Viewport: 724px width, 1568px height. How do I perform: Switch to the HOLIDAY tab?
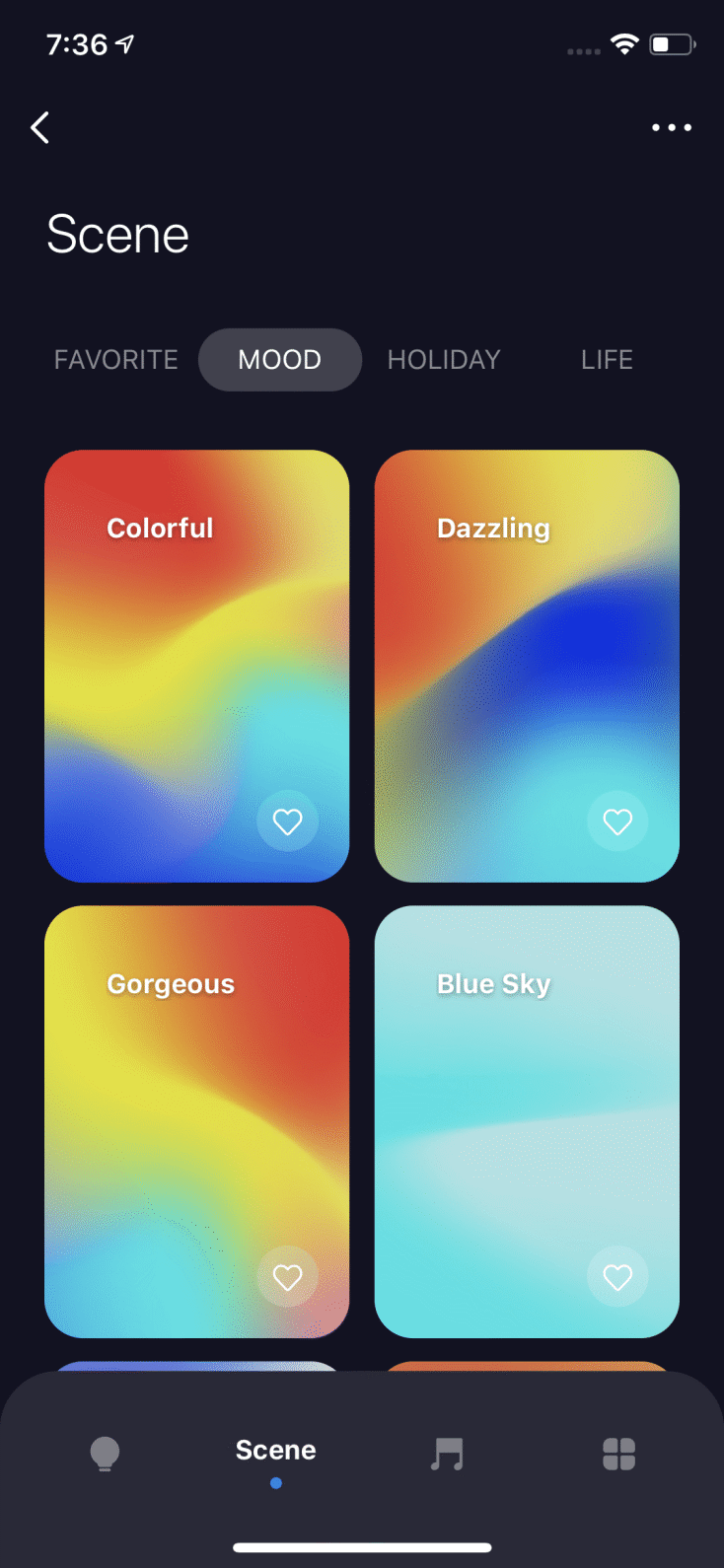[x=444, y=360]
